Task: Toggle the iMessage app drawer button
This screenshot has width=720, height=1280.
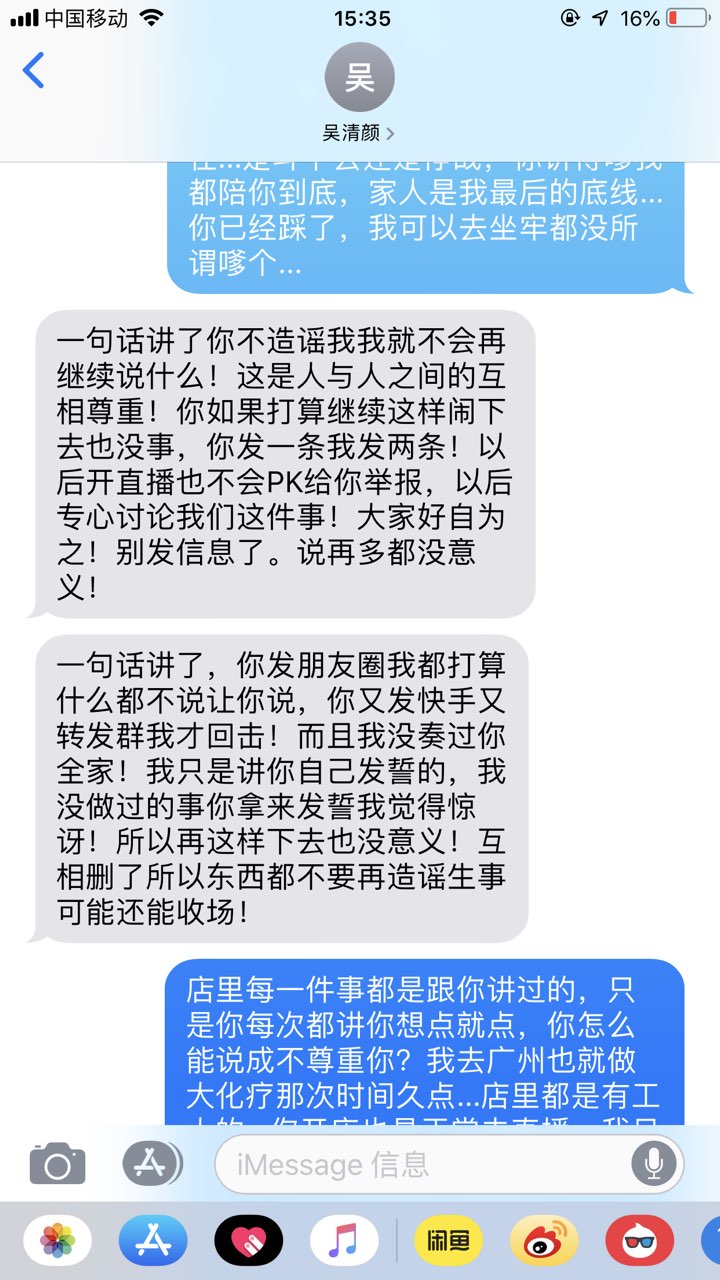Action: pos(152,1164)
